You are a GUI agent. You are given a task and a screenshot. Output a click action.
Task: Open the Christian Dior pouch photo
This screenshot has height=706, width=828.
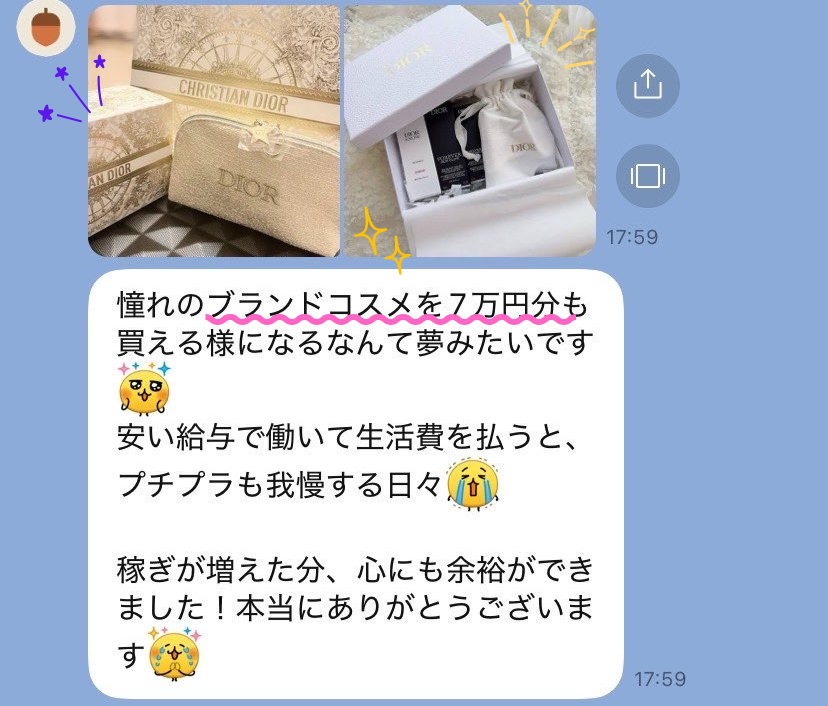(213, 130)
